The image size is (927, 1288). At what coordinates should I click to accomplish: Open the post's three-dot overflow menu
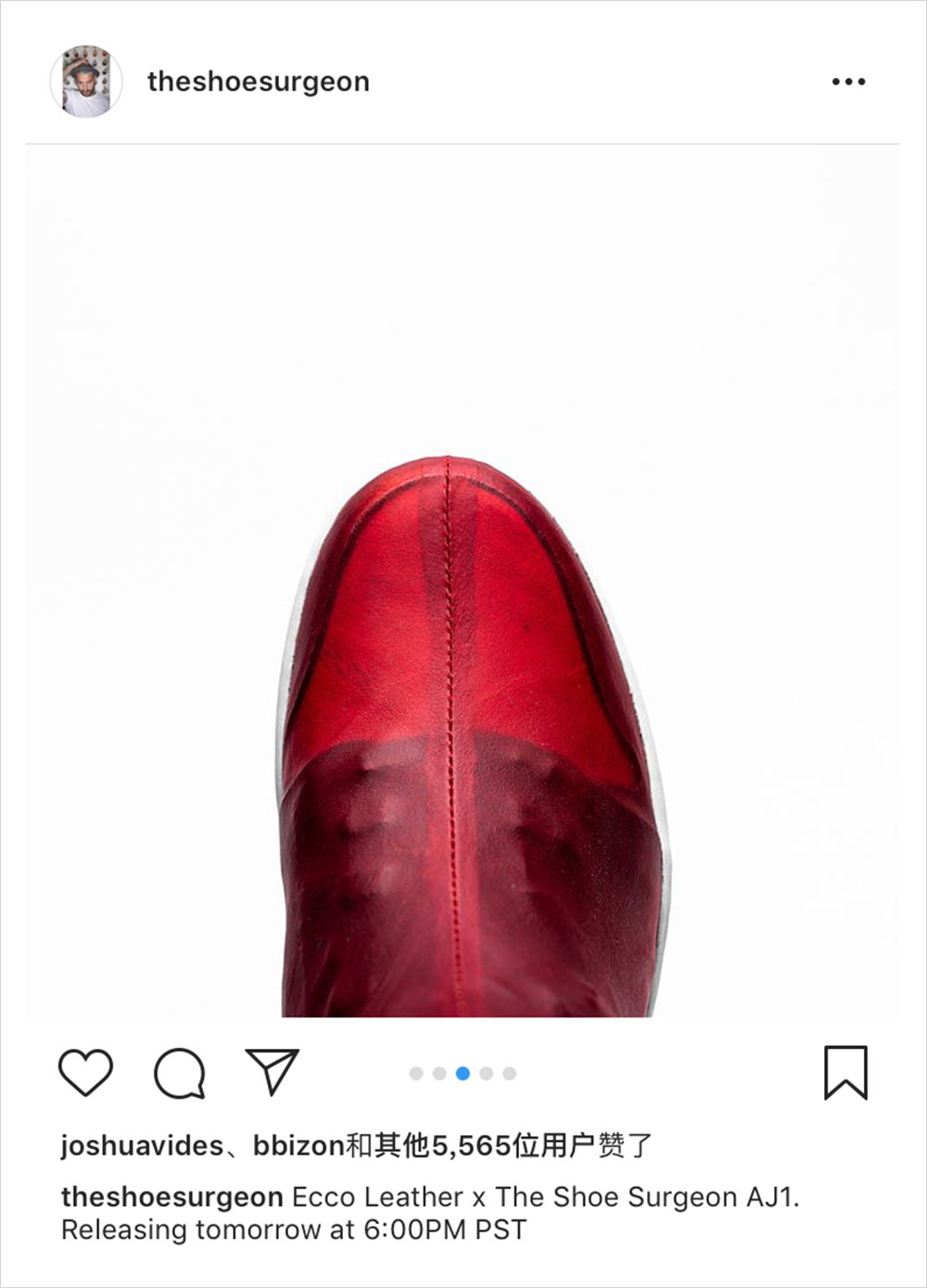(x=848, y=82)
